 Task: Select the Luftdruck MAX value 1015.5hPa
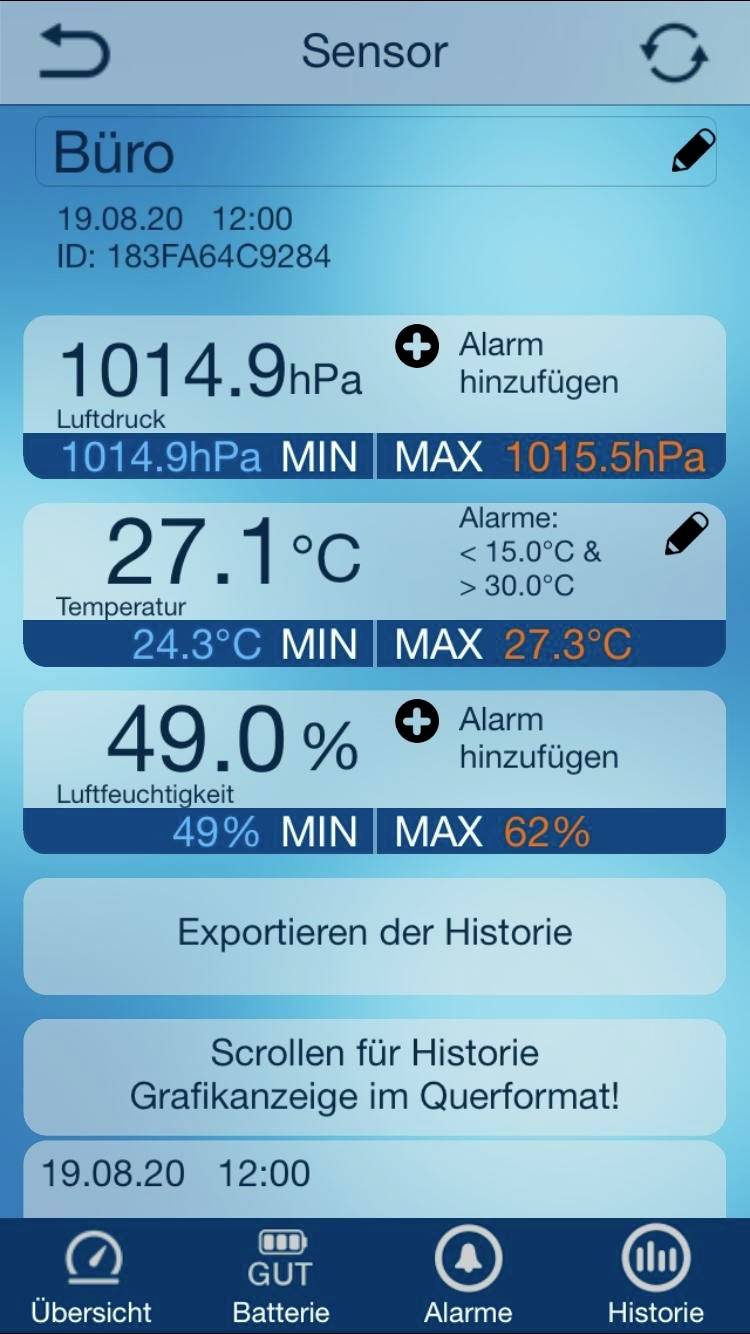tap(620, 456)
